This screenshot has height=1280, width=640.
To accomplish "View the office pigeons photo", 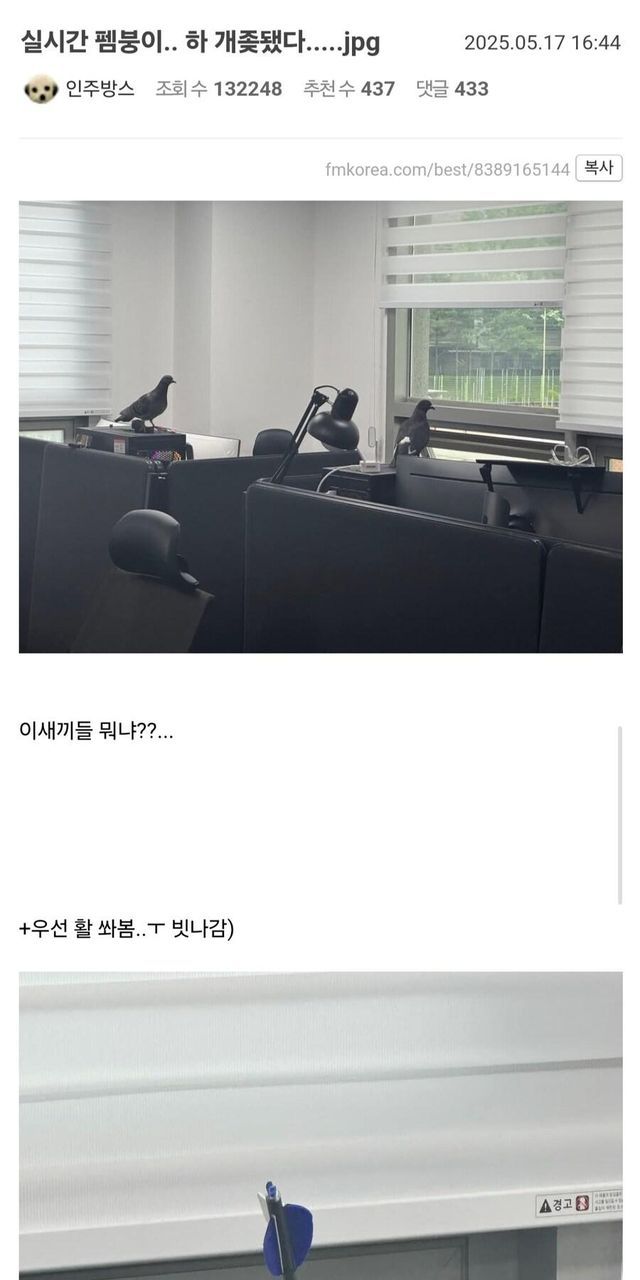I will coord(320,427).
